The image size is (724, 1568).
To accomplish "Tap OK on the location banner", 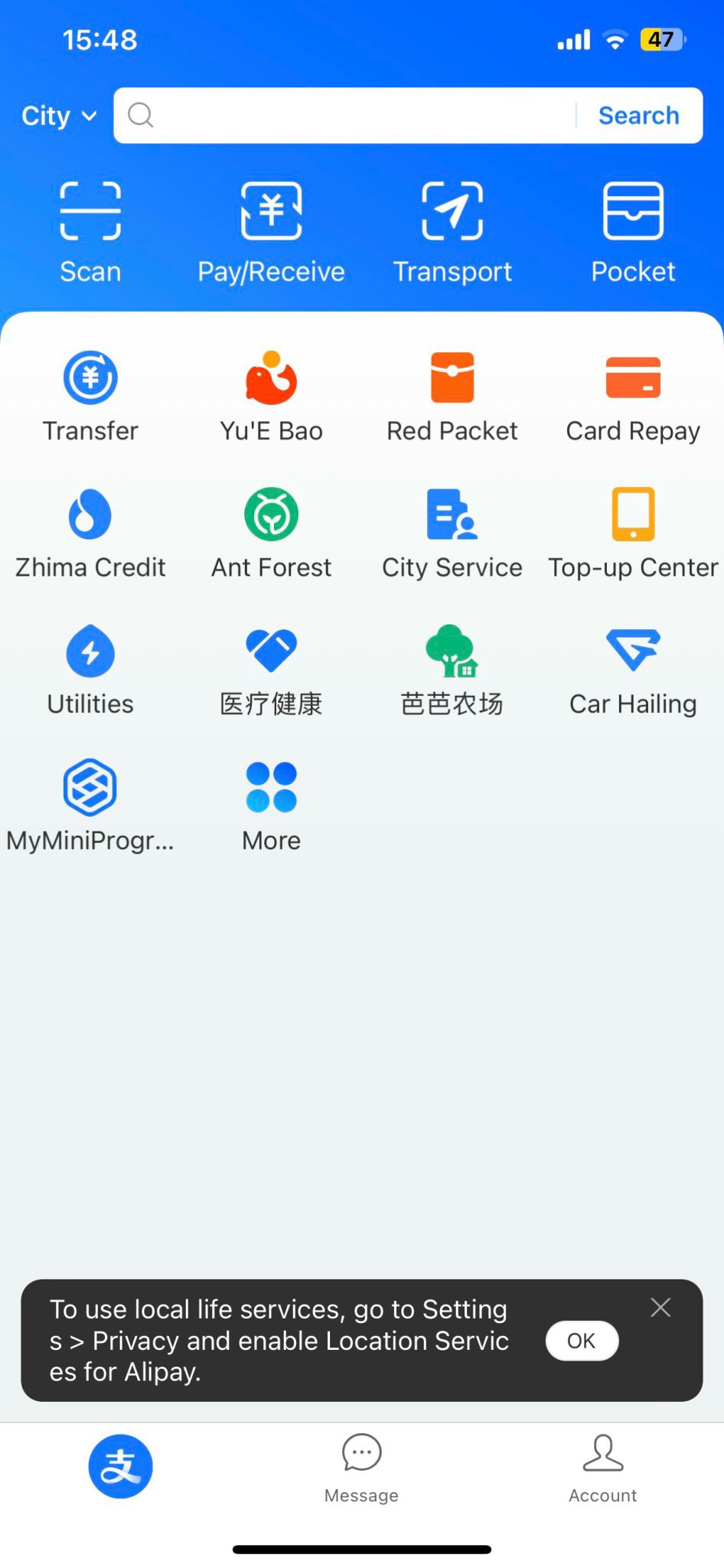I will (x=582, y=1341).
